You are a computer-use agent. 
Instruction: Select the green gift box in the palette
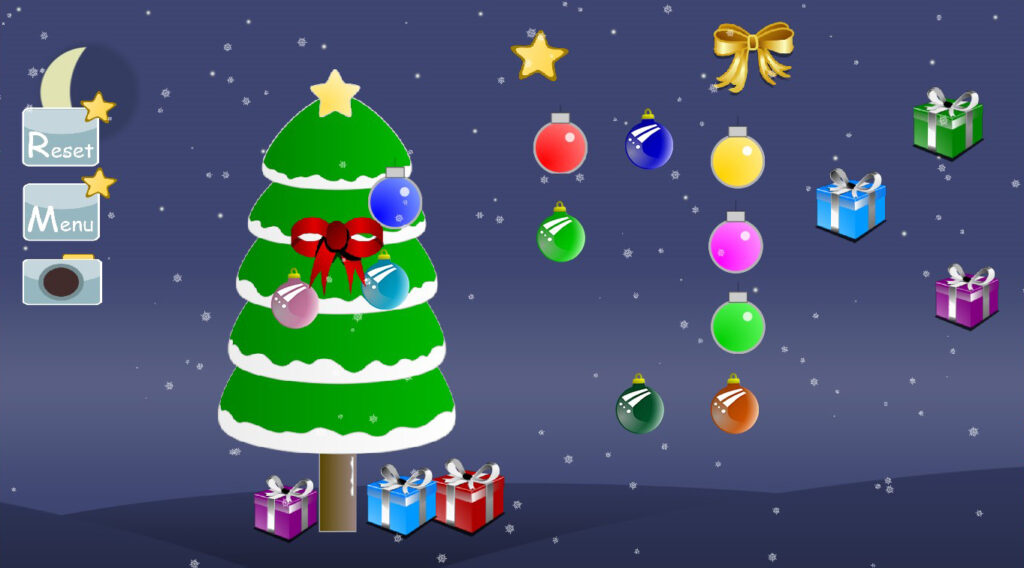click(x=947, y=124)
